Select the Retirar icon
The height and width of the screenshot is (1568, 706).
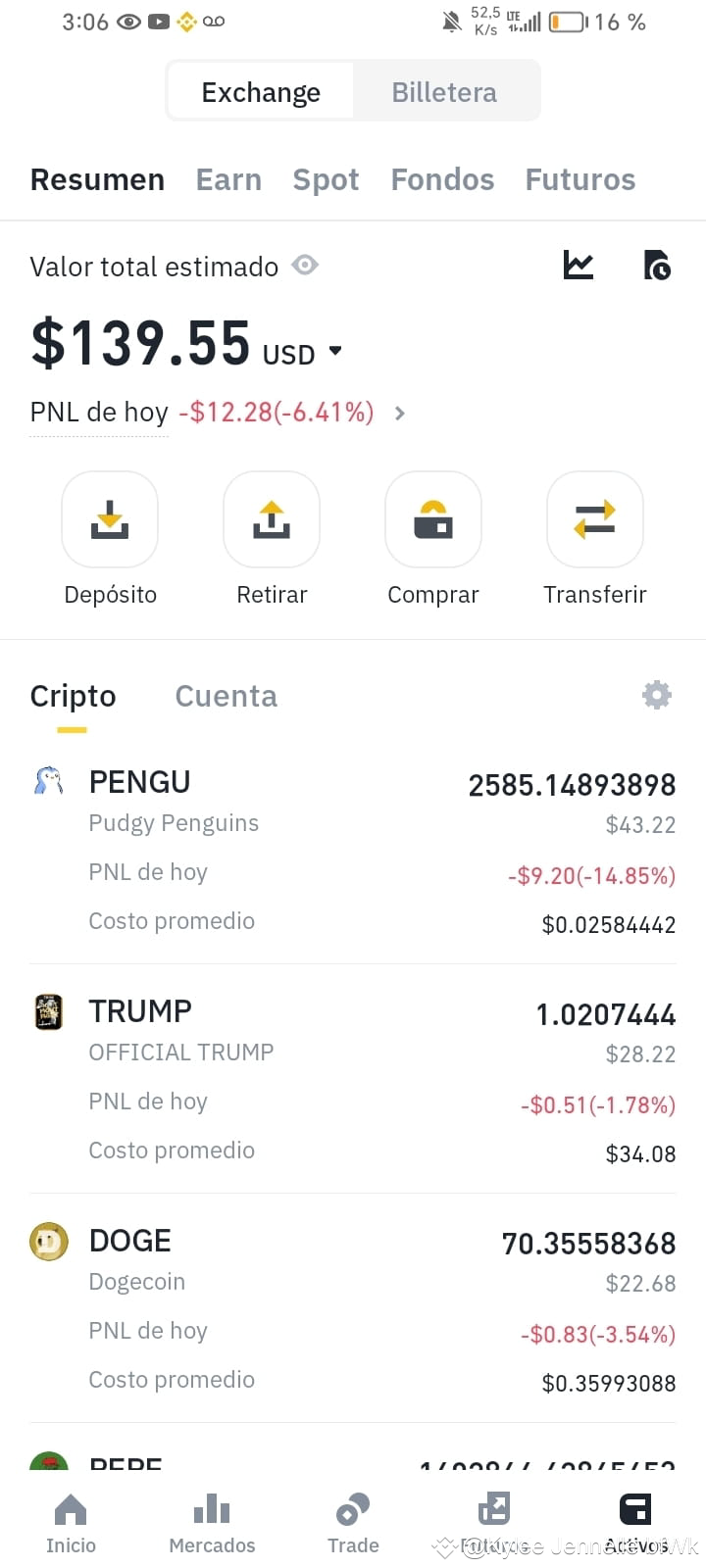tap(272, 519)
